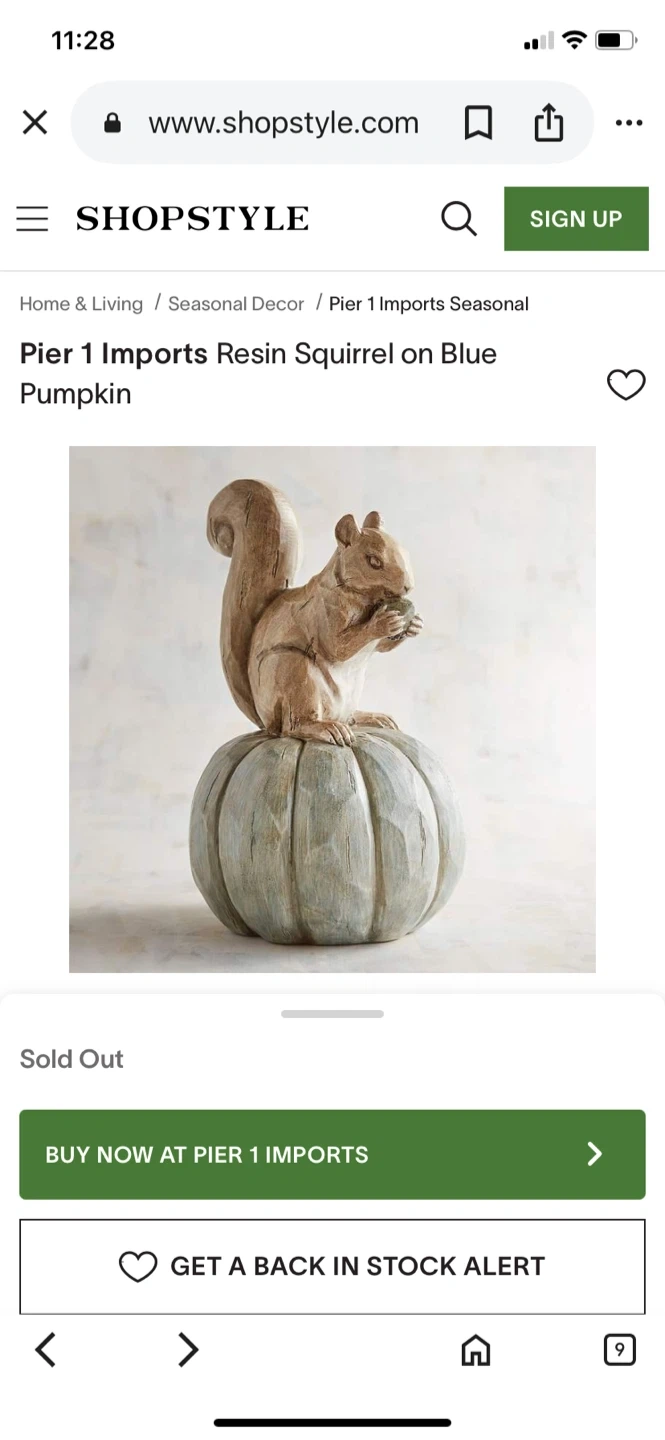665x1440 pixels.
Task: Open the browser overflow menu
Action: [x=629, y=123]
